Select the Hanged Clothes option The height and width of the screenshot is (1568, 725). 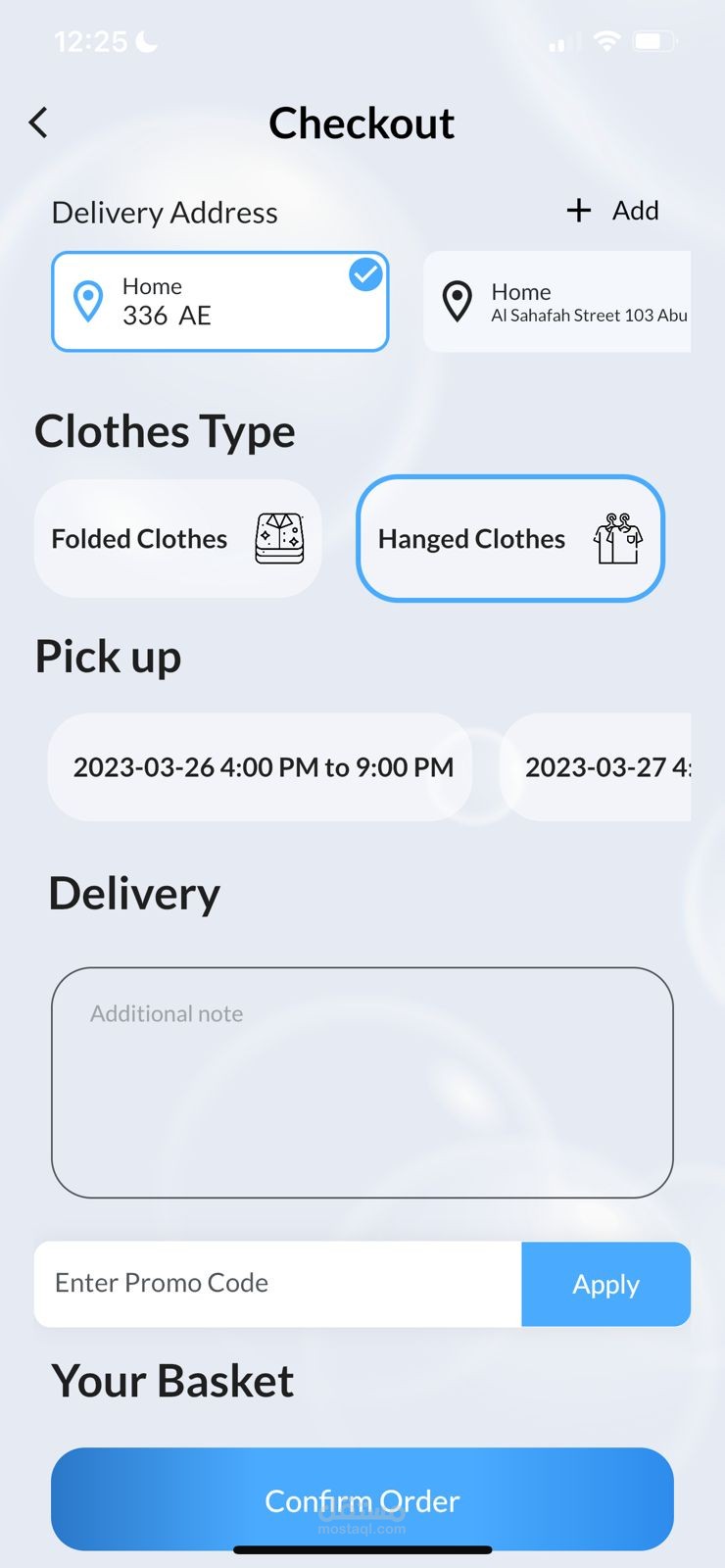click(x=509, y=539)
